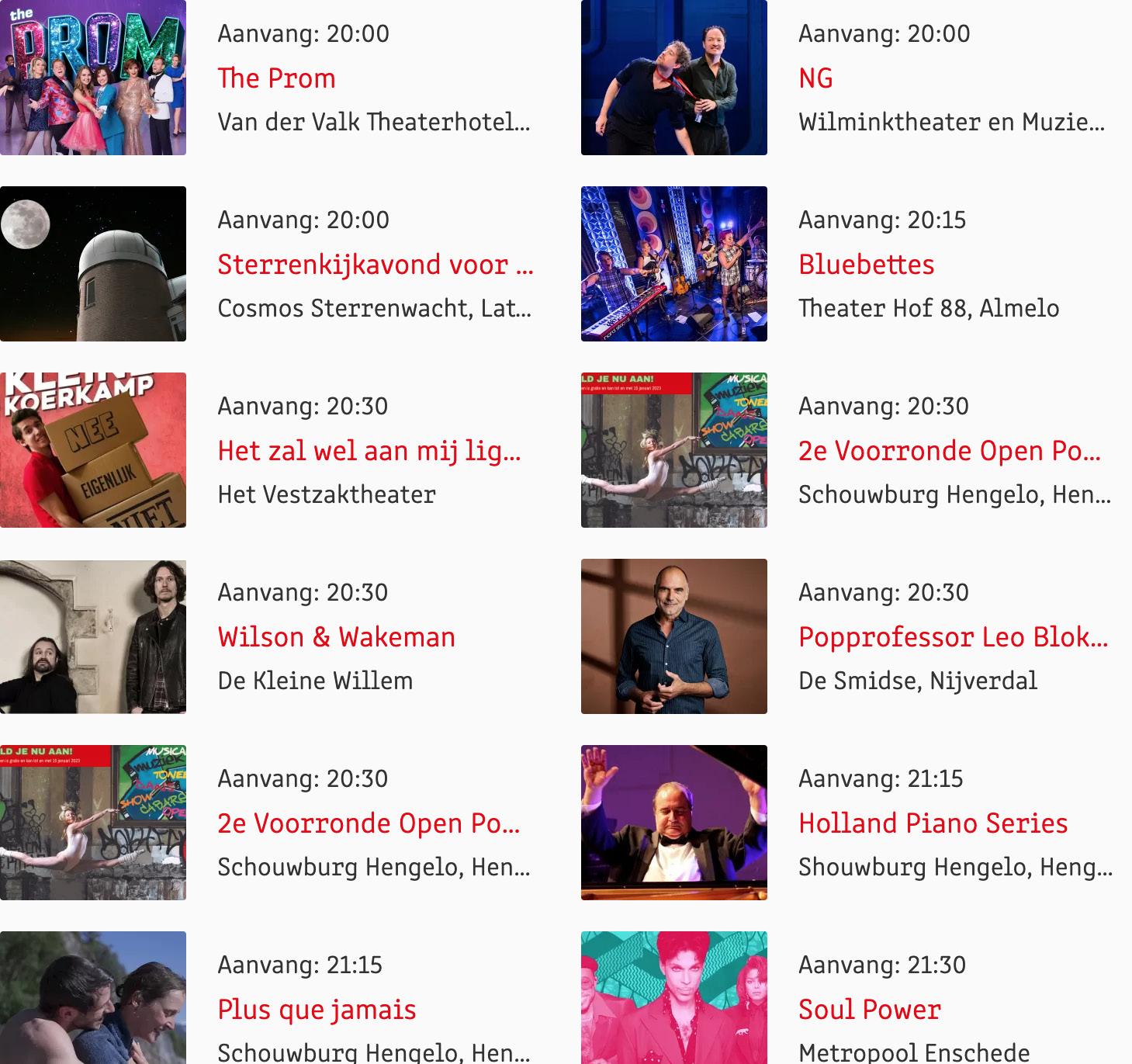This screenshot has height=1064, width=1132.
Task: Tap the Het zal wel aan mij lig... poster
Action: [93, 450]
